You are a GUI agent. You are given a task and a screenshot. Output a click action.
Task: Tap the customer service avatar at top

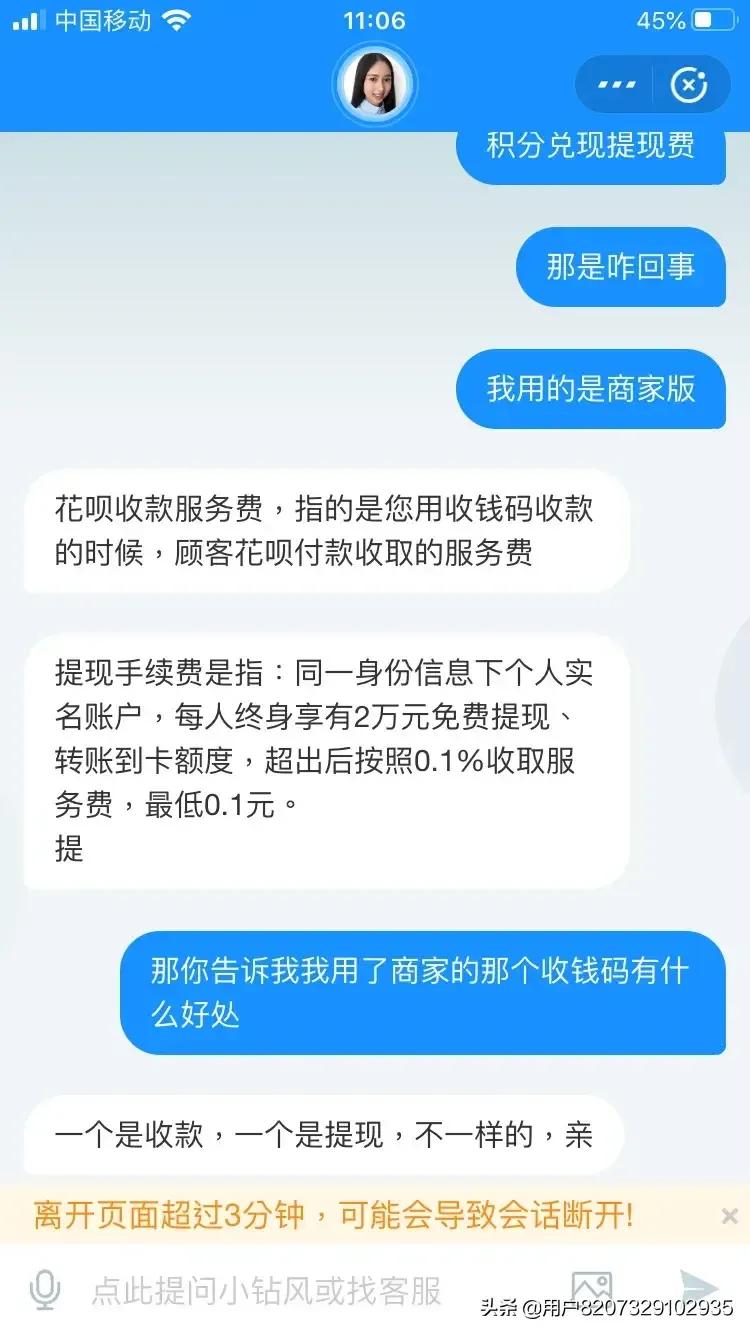point(373,84)
